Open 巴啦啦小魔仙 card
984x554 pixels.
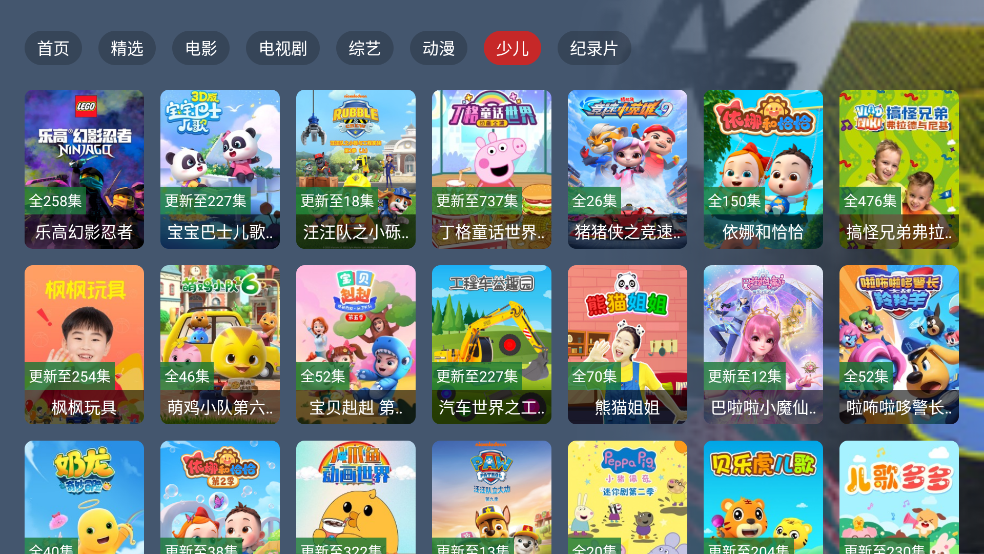(x=763, y=344)
